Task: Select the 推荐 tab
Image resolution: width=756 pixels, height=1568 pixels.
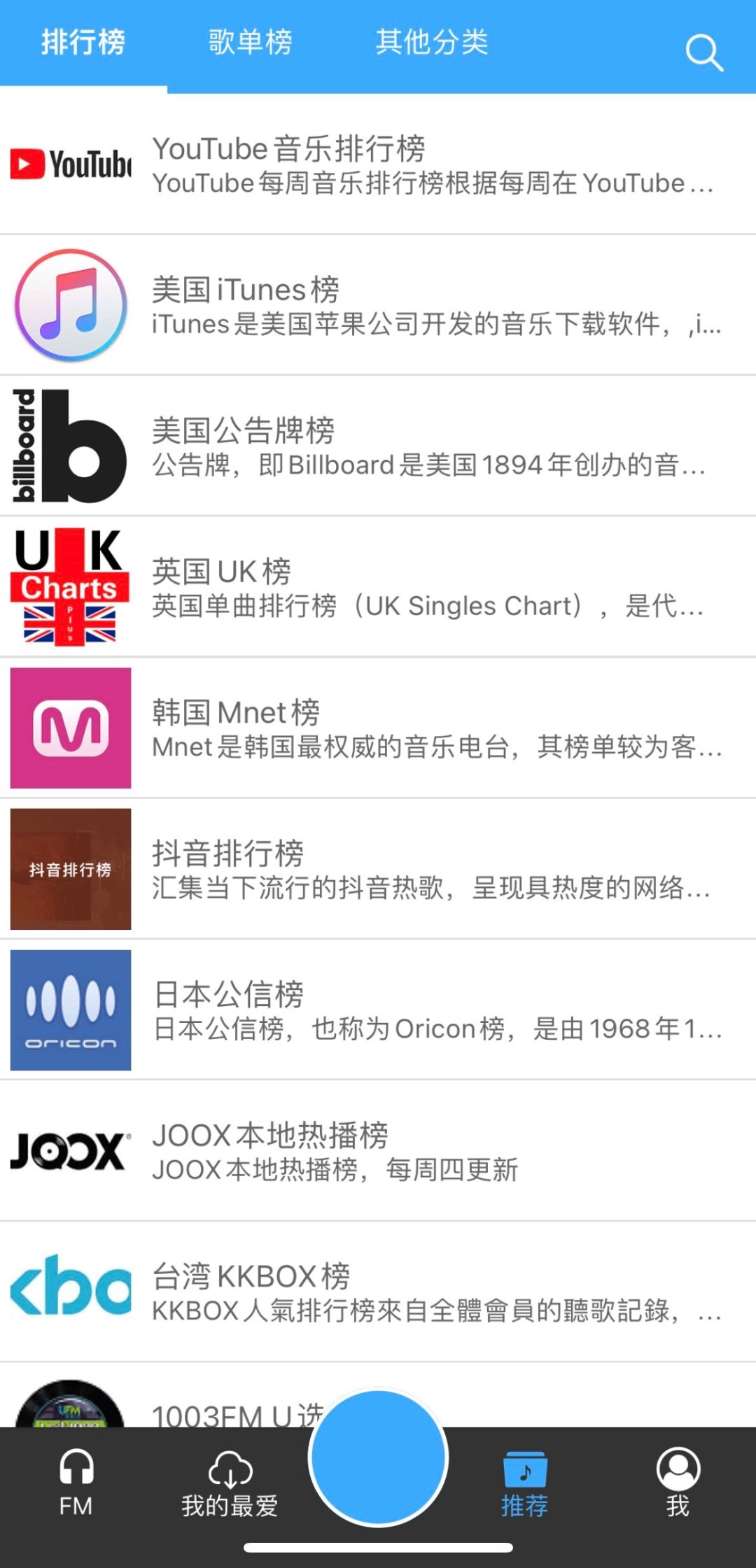Action: point(524,1482)
